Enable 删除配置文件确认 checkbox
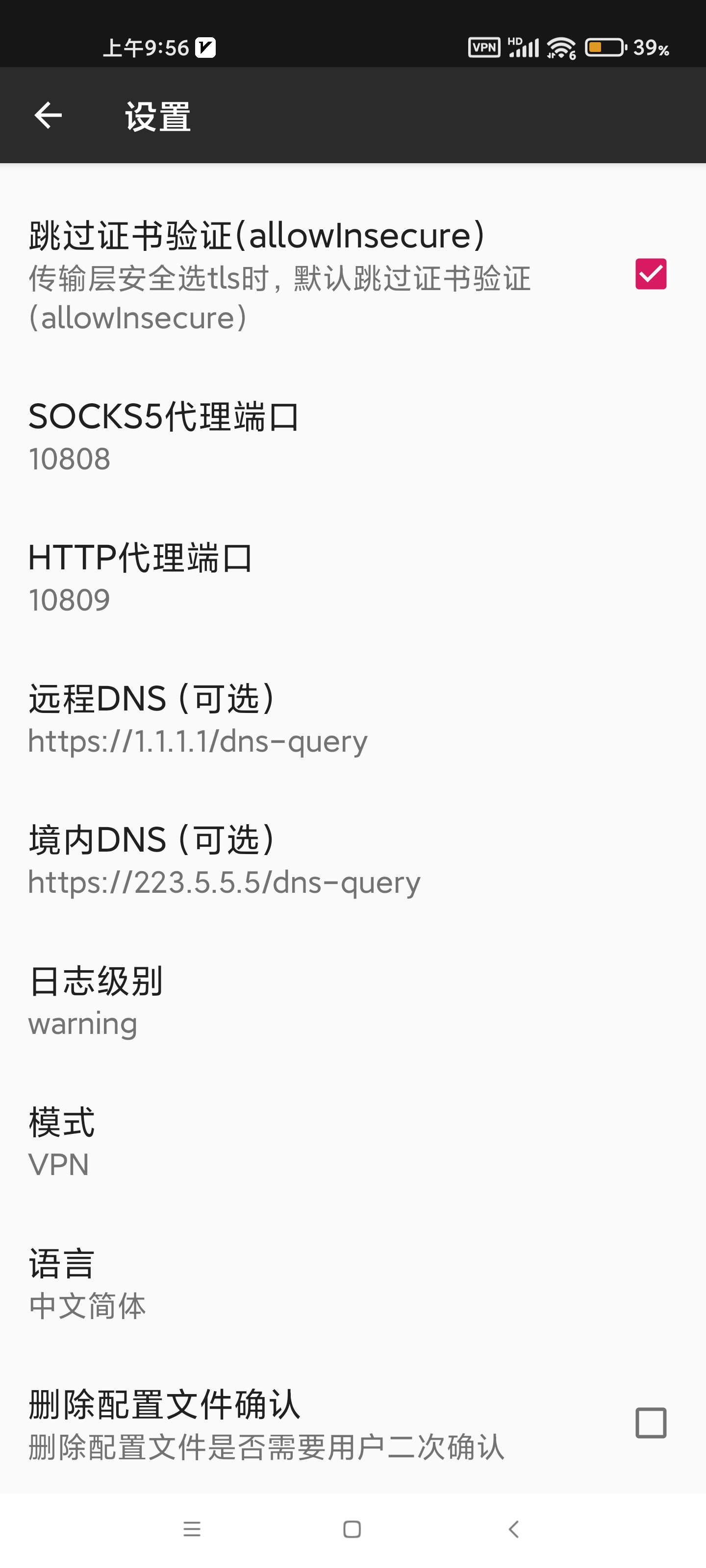The width and height of the screenshot is (706, 1568). (x=650, y=1423)
